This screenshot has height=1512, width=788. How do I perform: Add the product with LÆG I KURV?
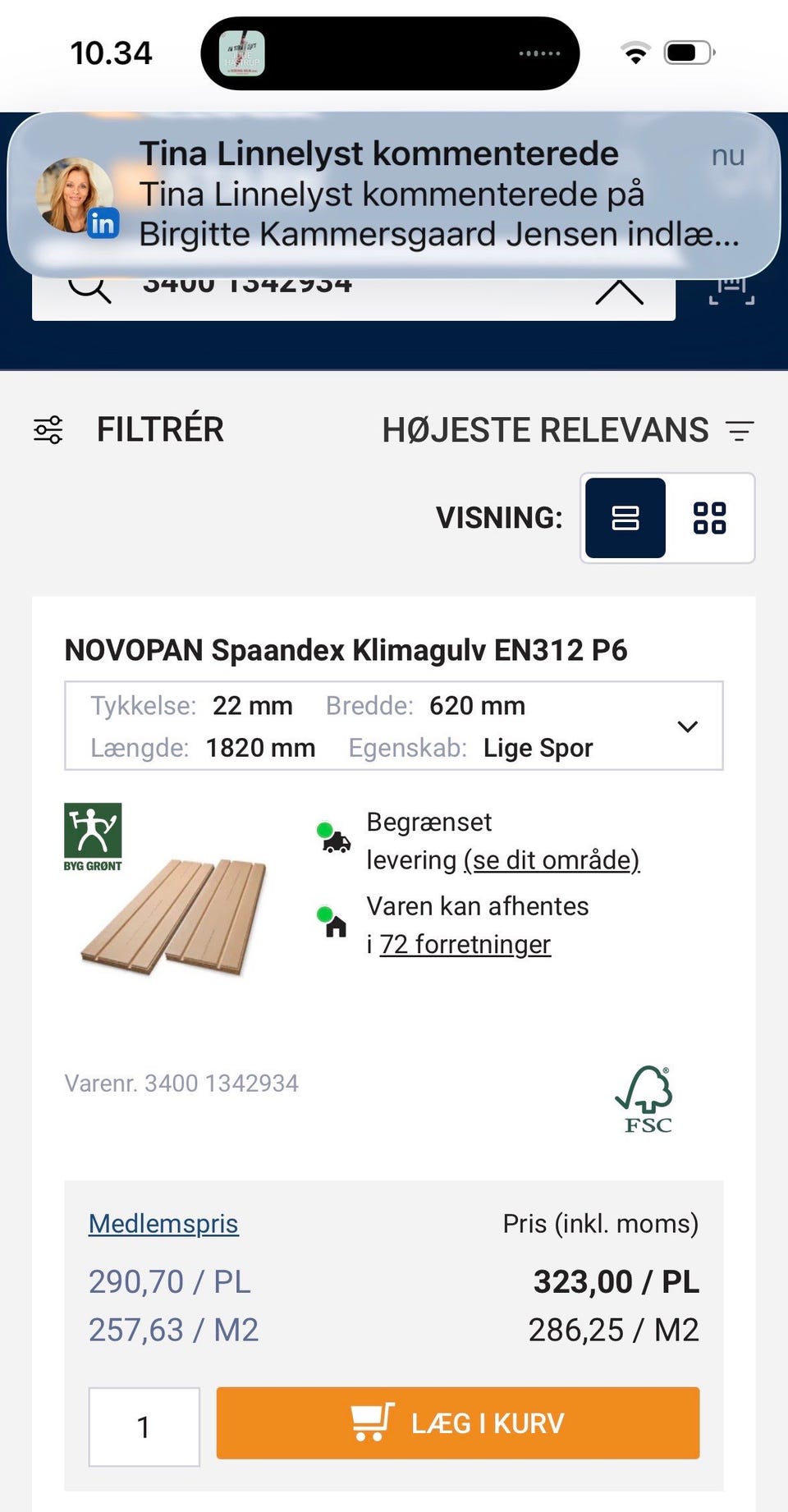point(458,1423)
